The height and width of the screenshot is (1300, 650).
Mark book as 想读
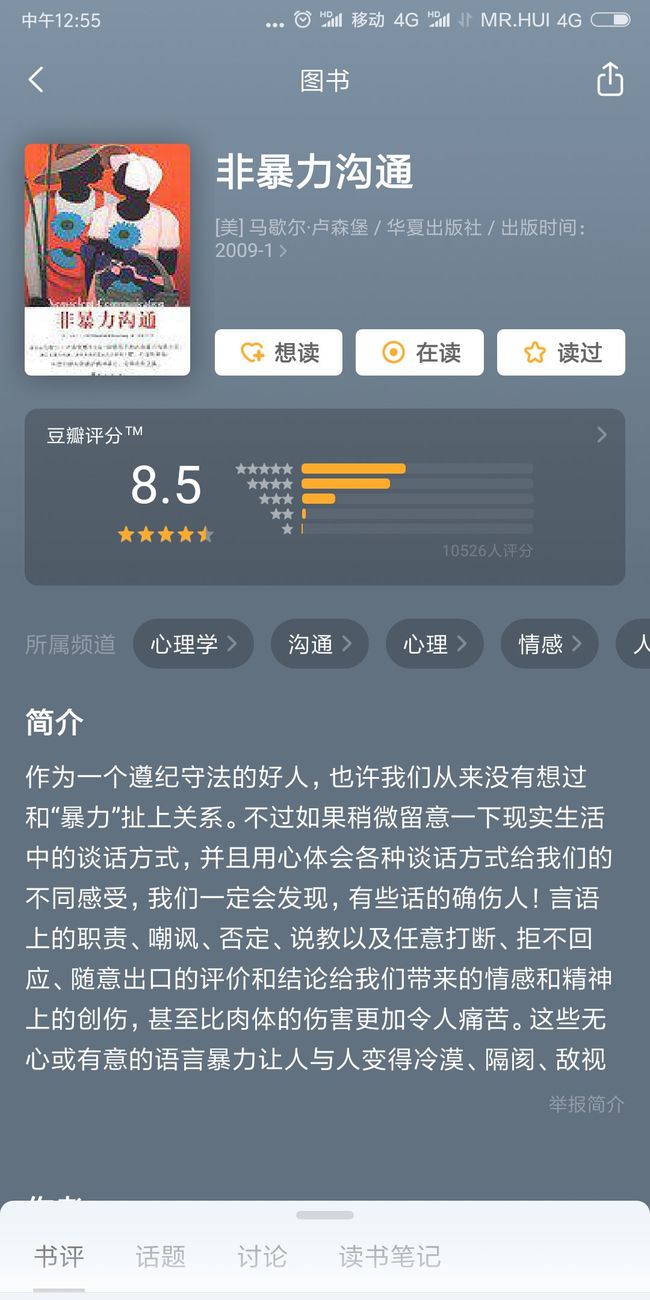click(x=278, y=352)
